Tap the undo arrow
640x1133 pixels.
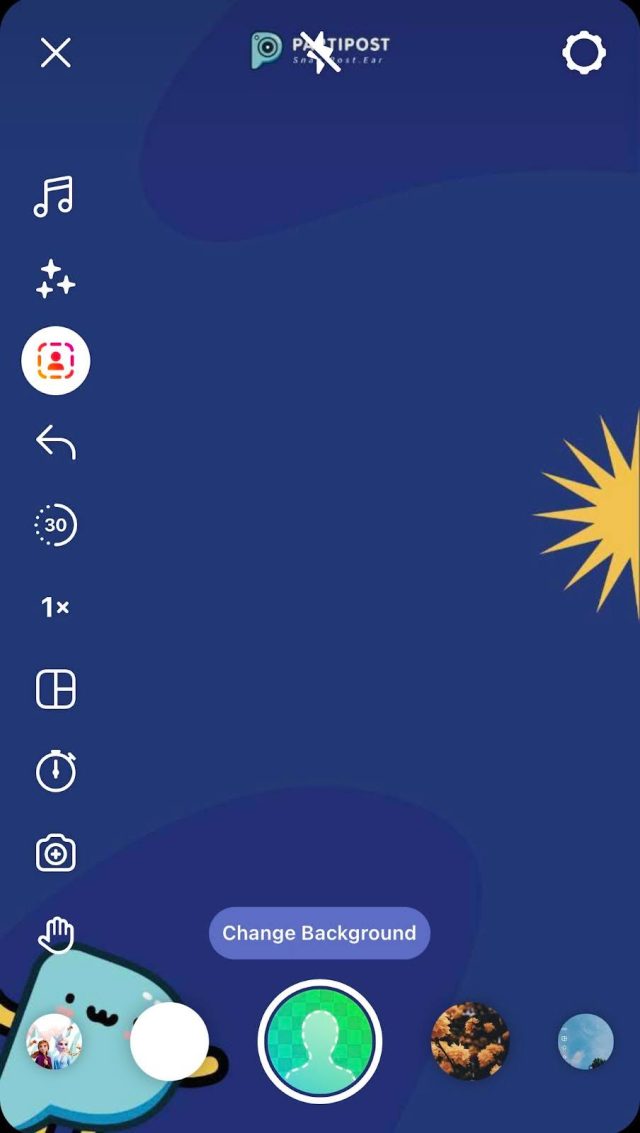56,443
